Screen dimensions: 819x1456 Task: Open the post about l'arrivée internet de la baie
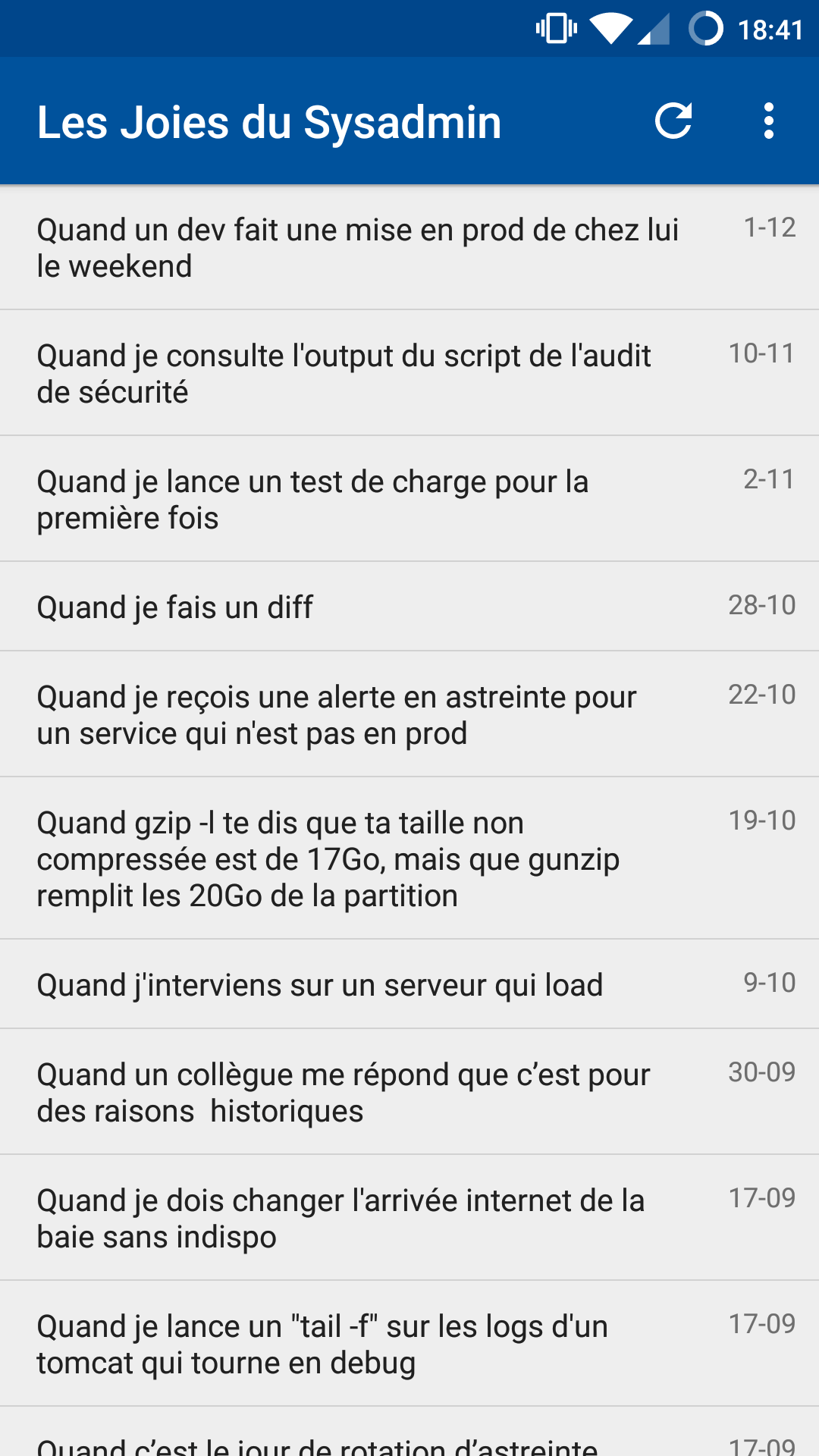click(409, 1218)
